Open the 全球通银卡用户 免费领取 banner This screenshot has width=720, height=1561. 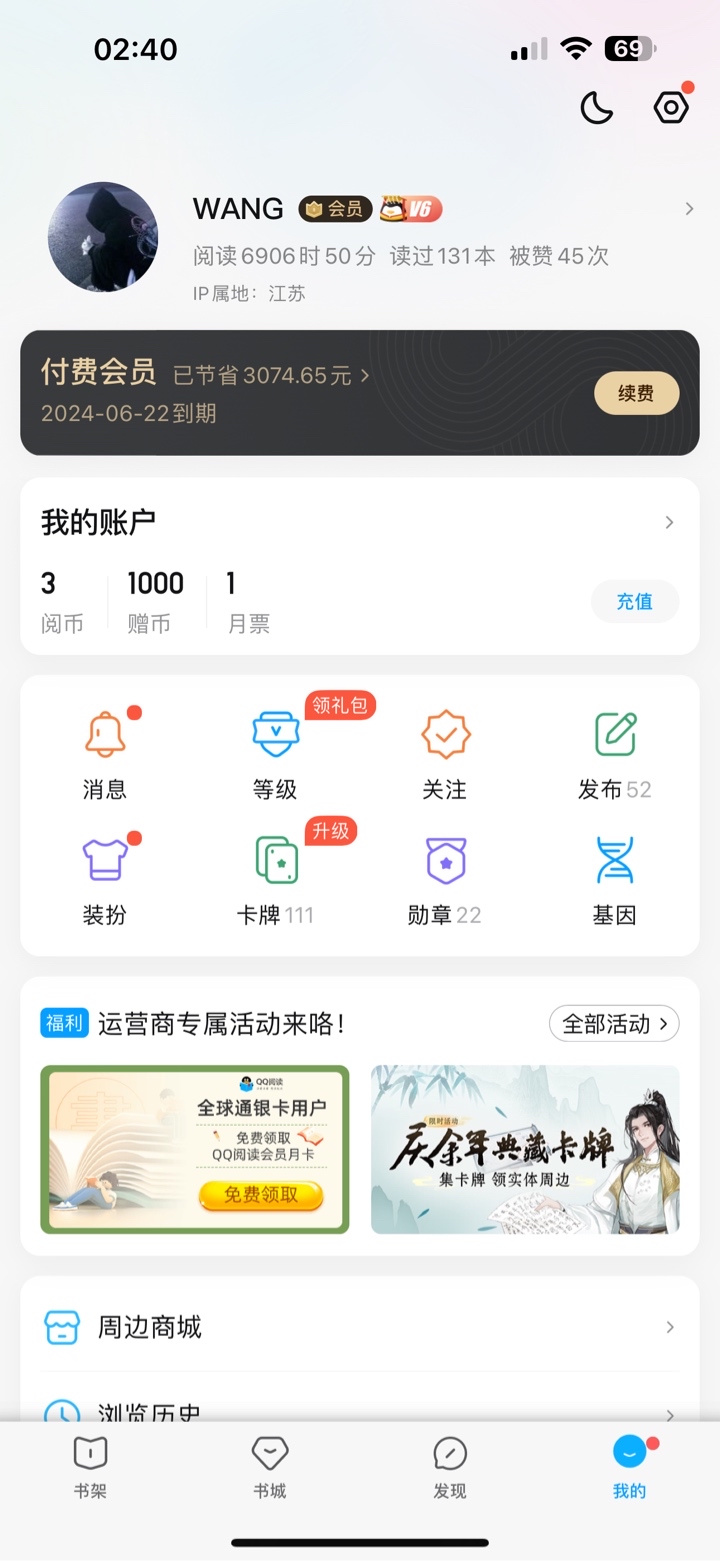[x=195, y=1149]
